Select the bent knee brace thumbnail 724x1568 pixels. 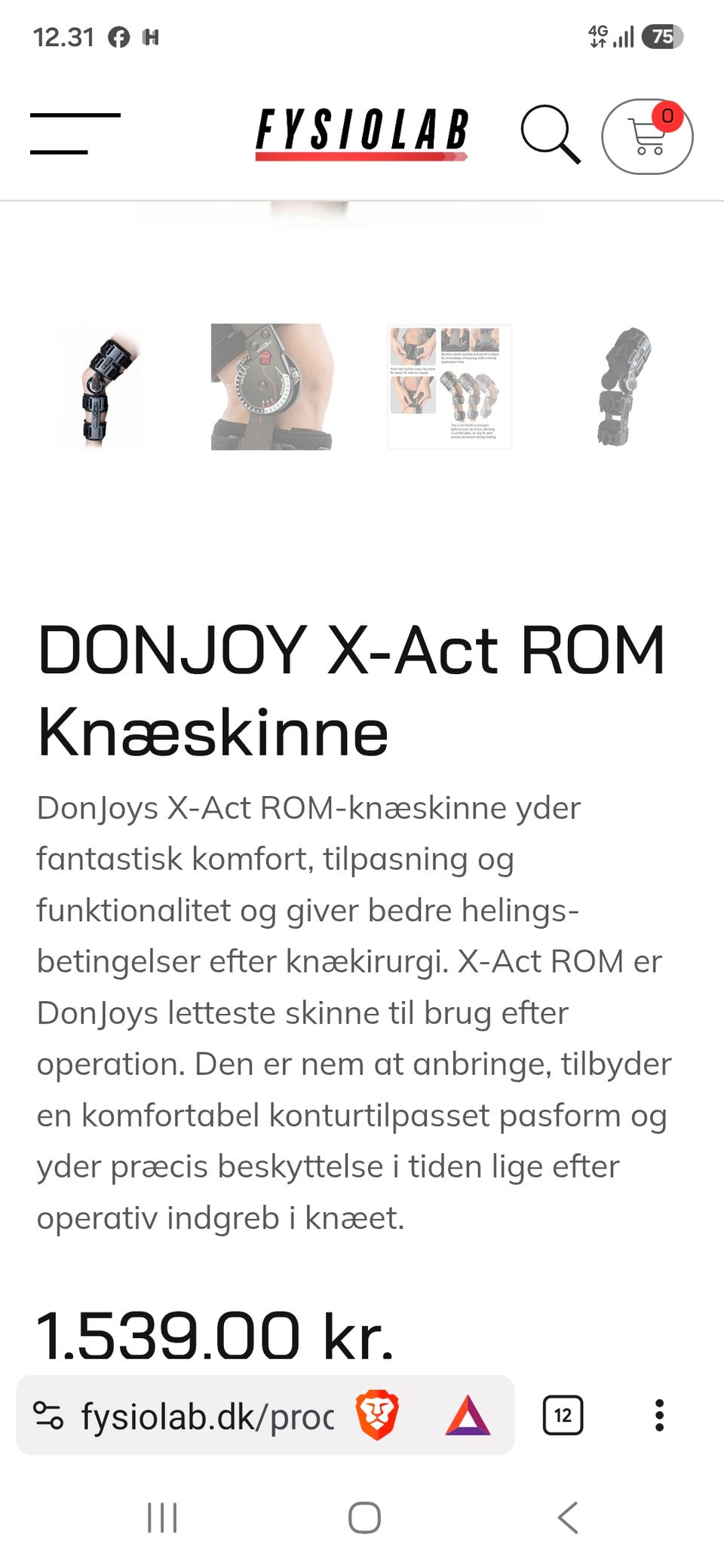point(100,387)
